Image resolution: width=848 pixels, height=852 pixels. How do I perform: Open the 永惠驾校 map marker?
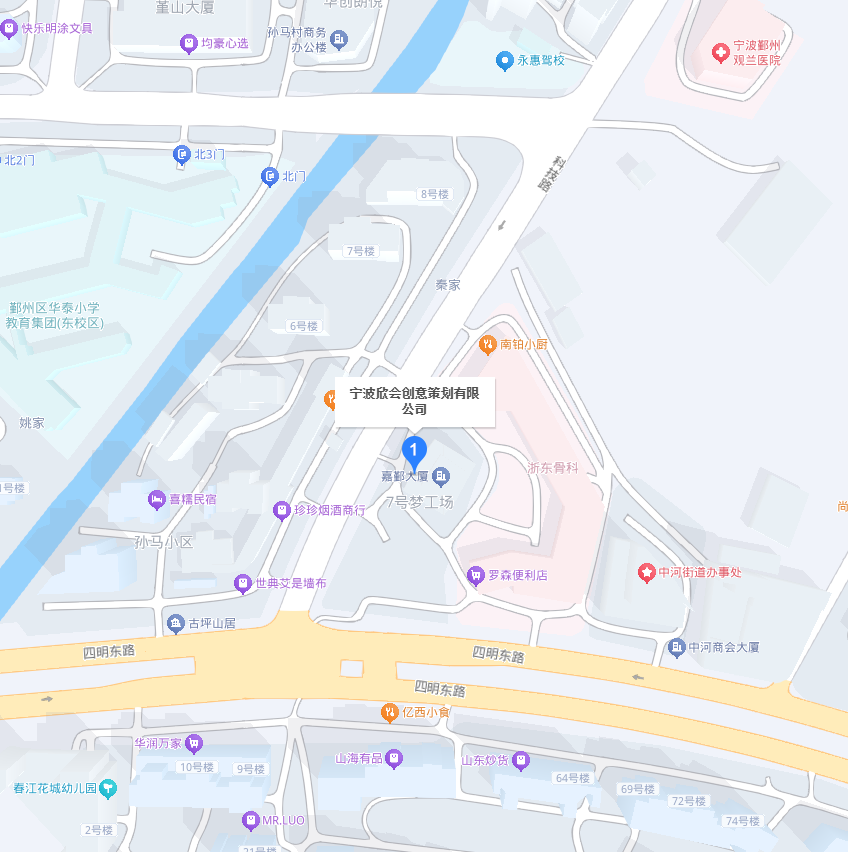[505, 61]
